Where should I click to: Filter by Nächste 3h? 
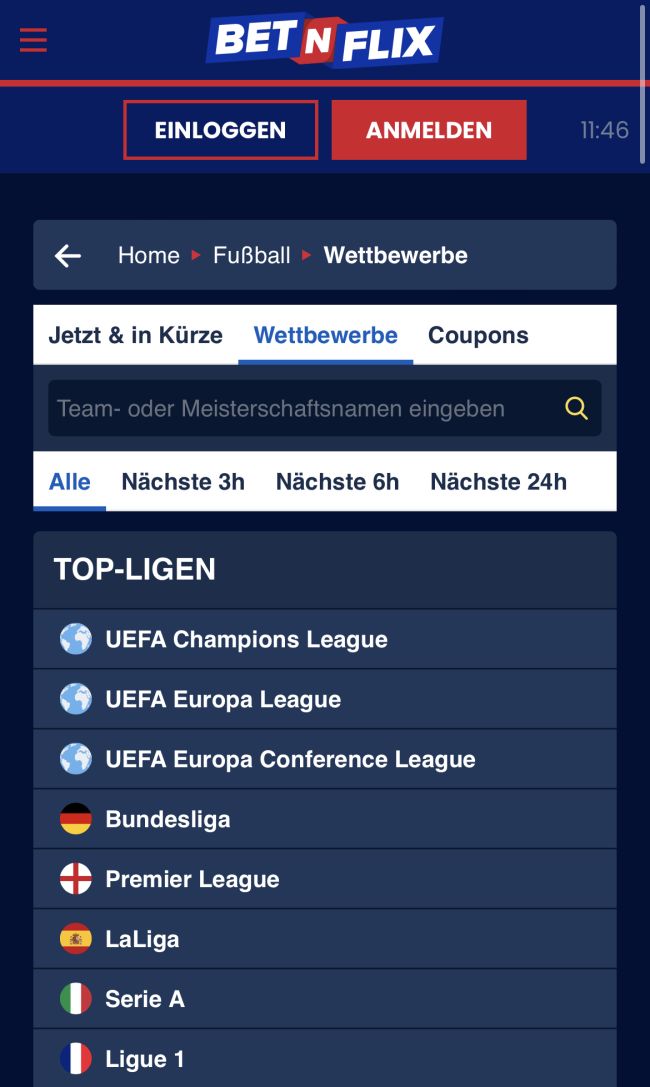click(x=183, y=482)
